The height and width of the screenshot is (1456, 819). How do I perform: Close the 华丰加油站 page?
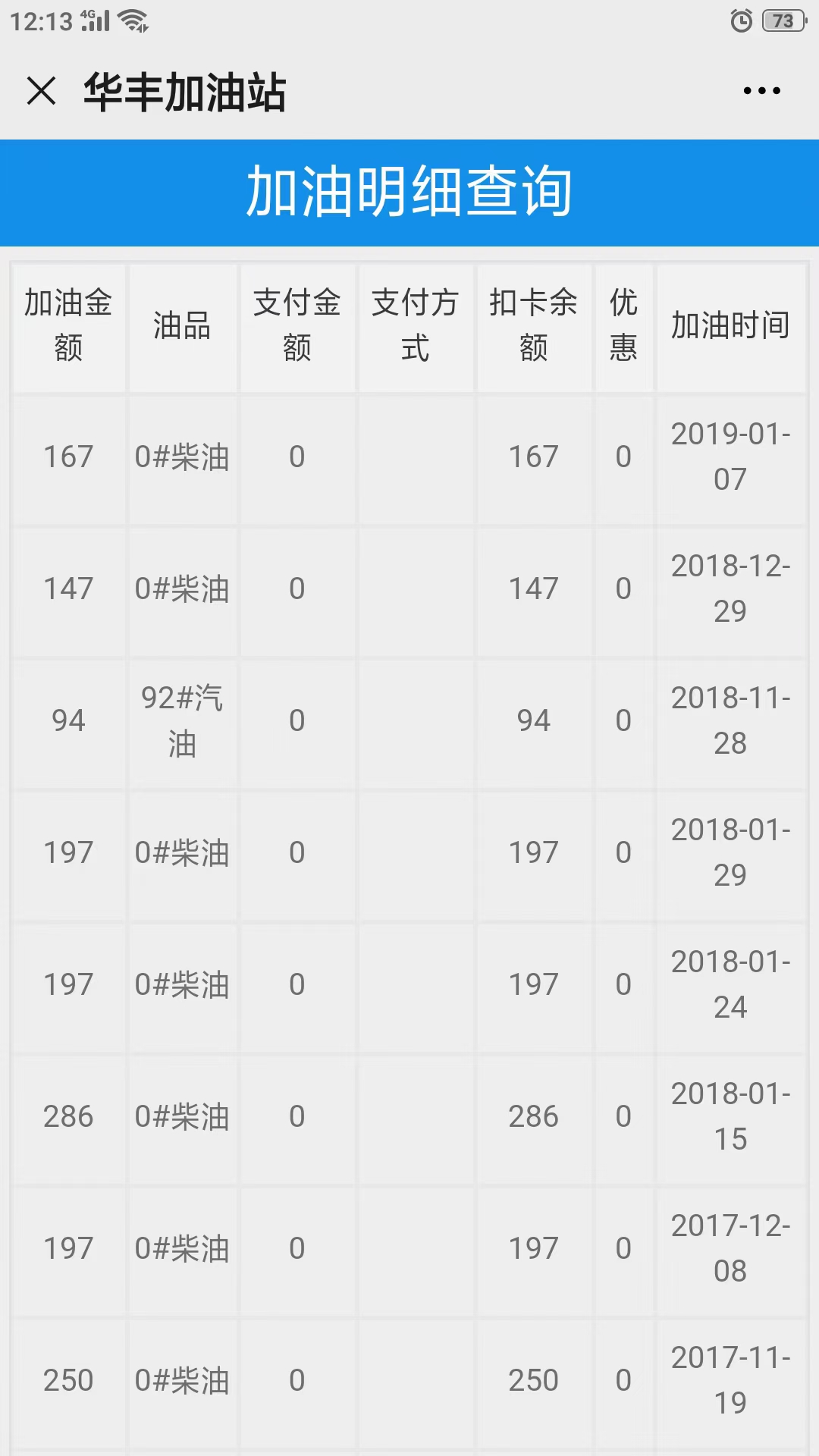click(41, 91)
